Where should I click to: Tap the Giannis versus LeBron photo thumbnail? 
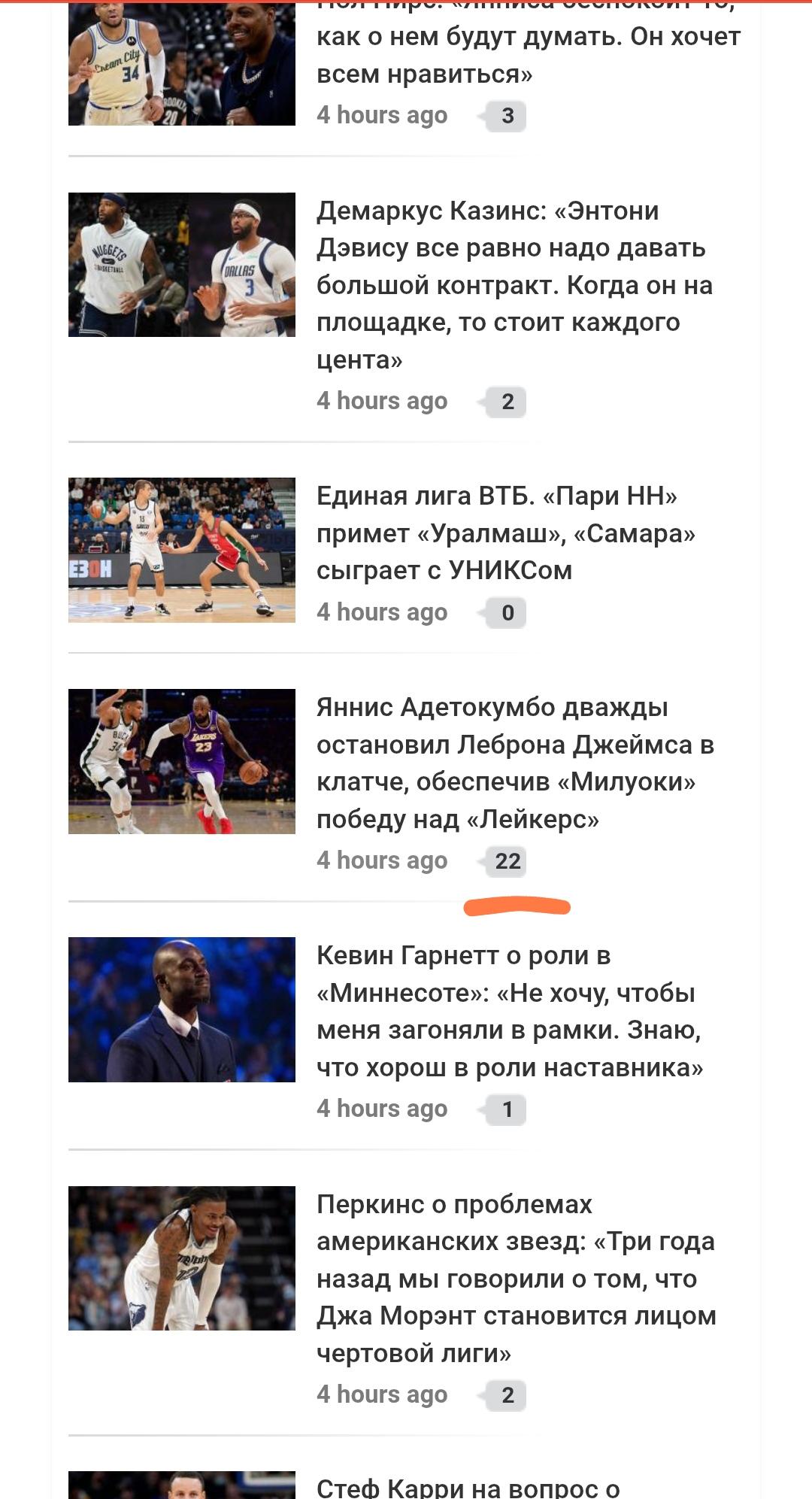click(x=181, y=761)
